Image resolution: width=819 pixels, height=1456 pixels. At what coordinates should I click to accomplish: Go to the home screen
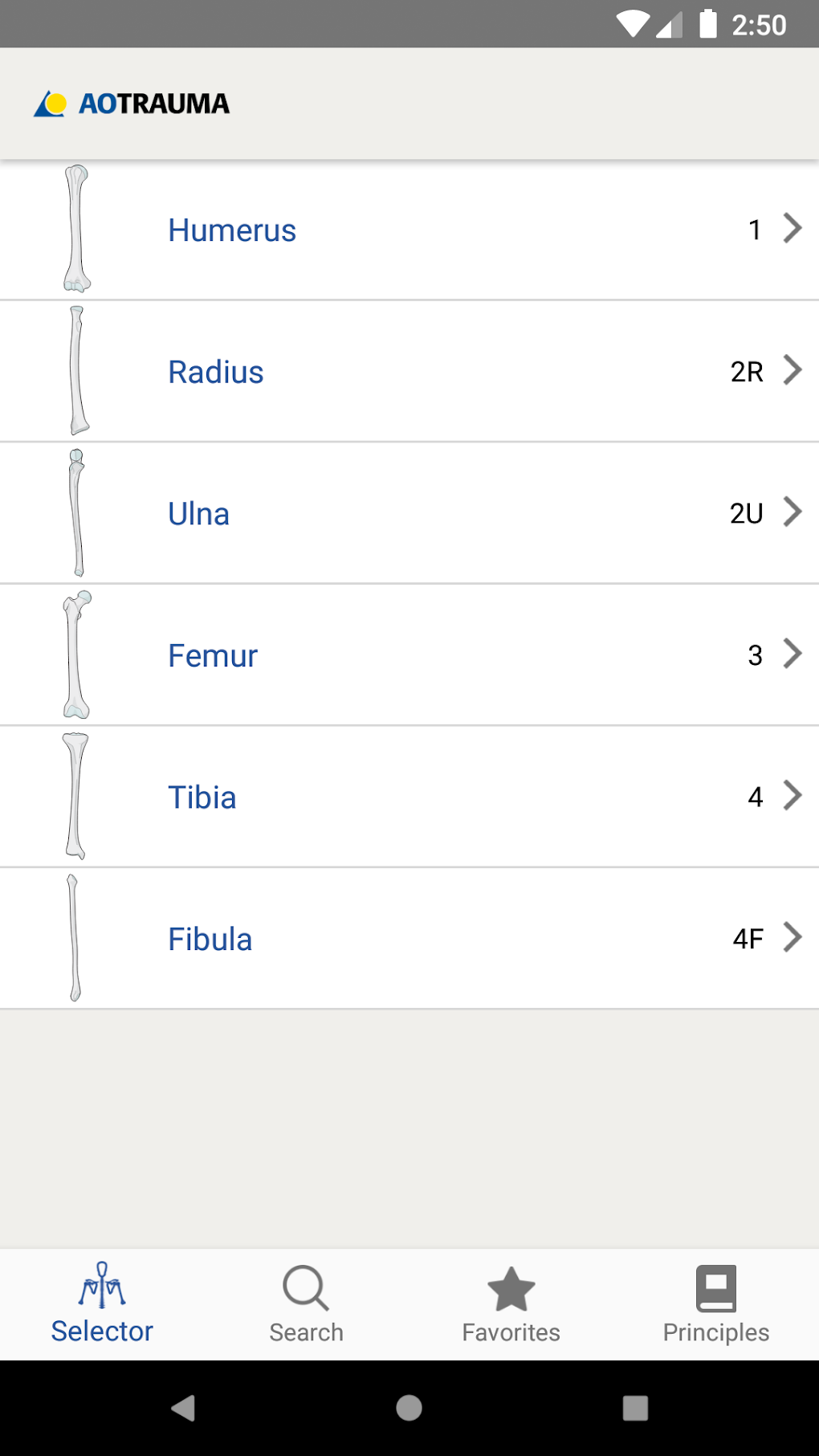click(x=409, y=1408)
